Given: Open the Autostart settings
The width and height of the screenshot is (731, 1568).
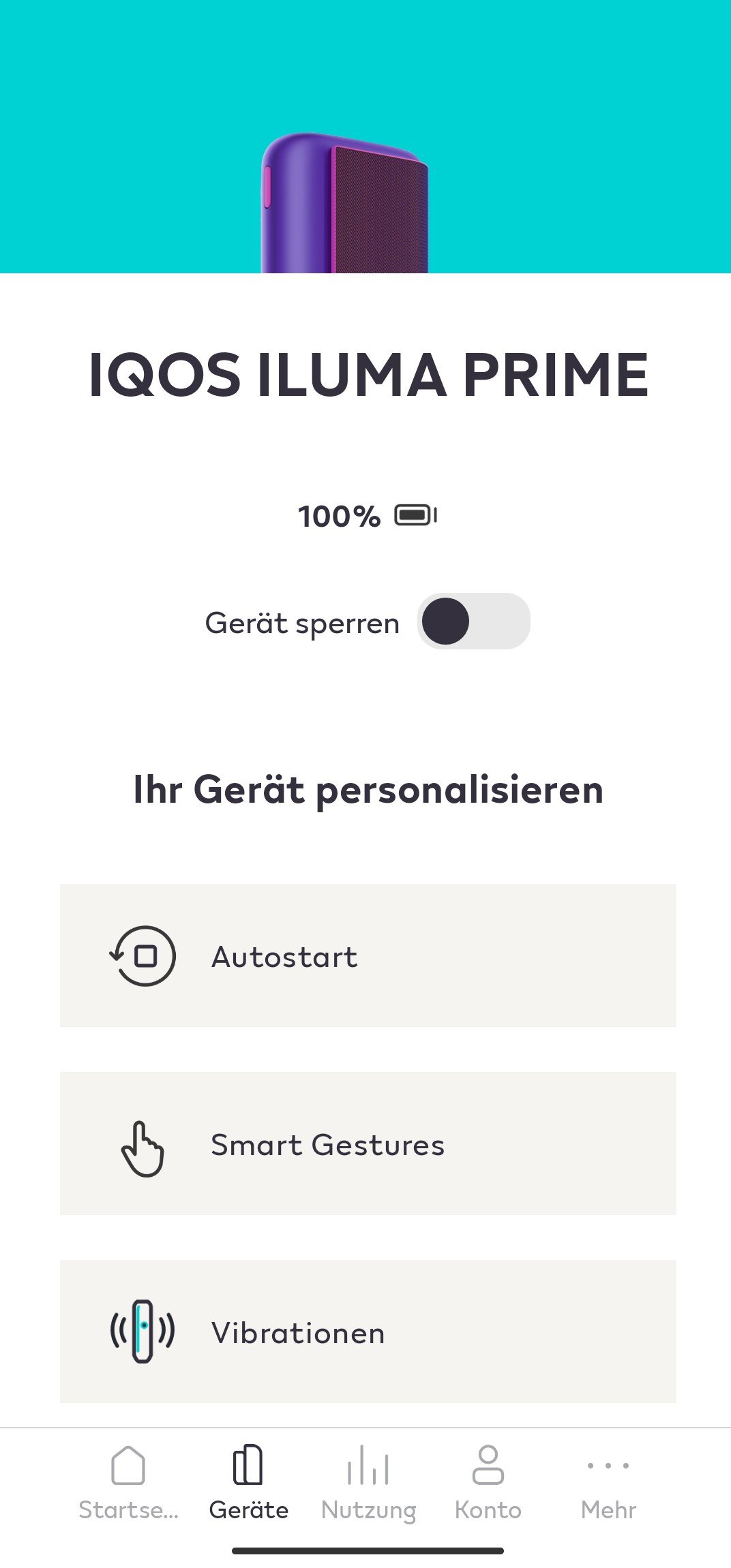Looking at the screenshot, I should pyautogui.click(x=368, y=955).
